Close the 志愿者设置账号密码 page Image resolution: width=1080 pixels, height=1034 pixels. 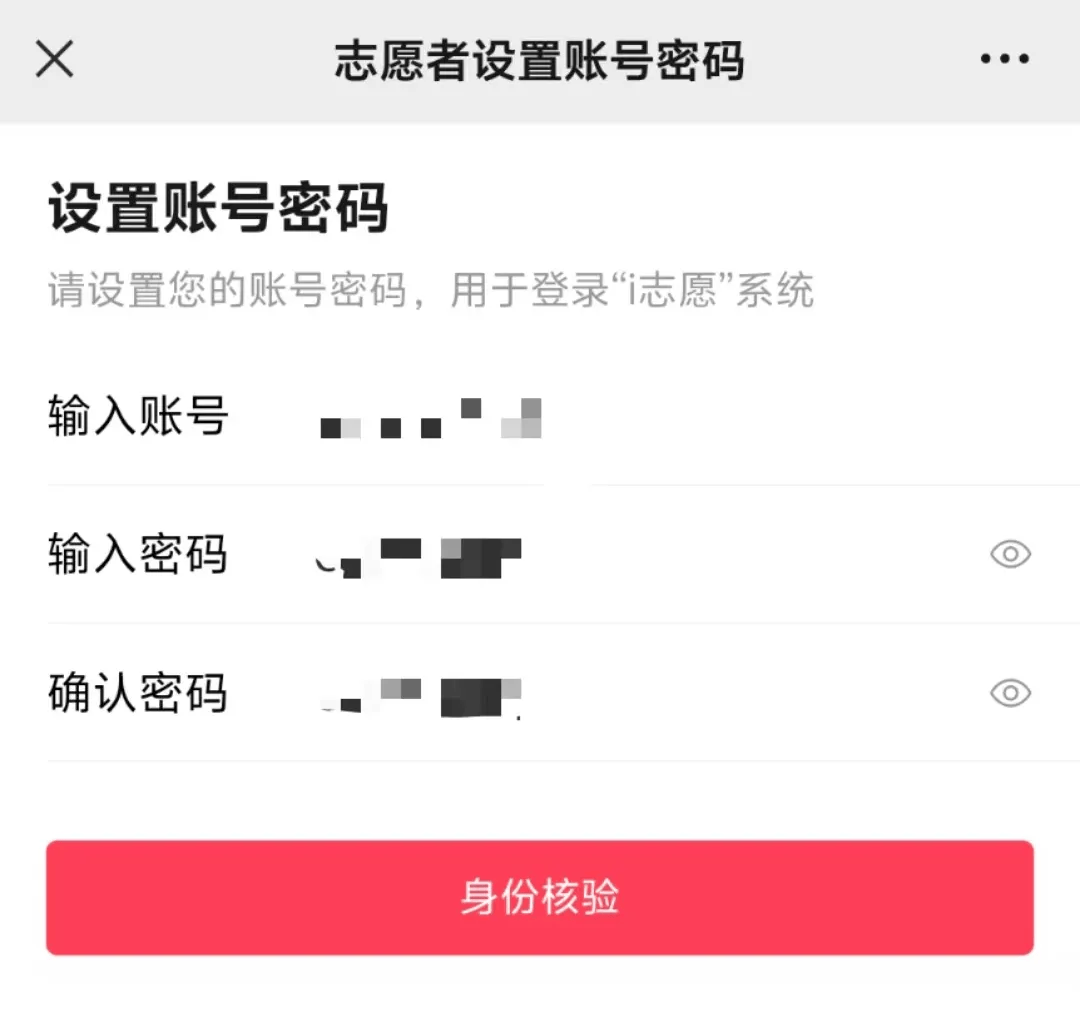[x=54, y=60]
